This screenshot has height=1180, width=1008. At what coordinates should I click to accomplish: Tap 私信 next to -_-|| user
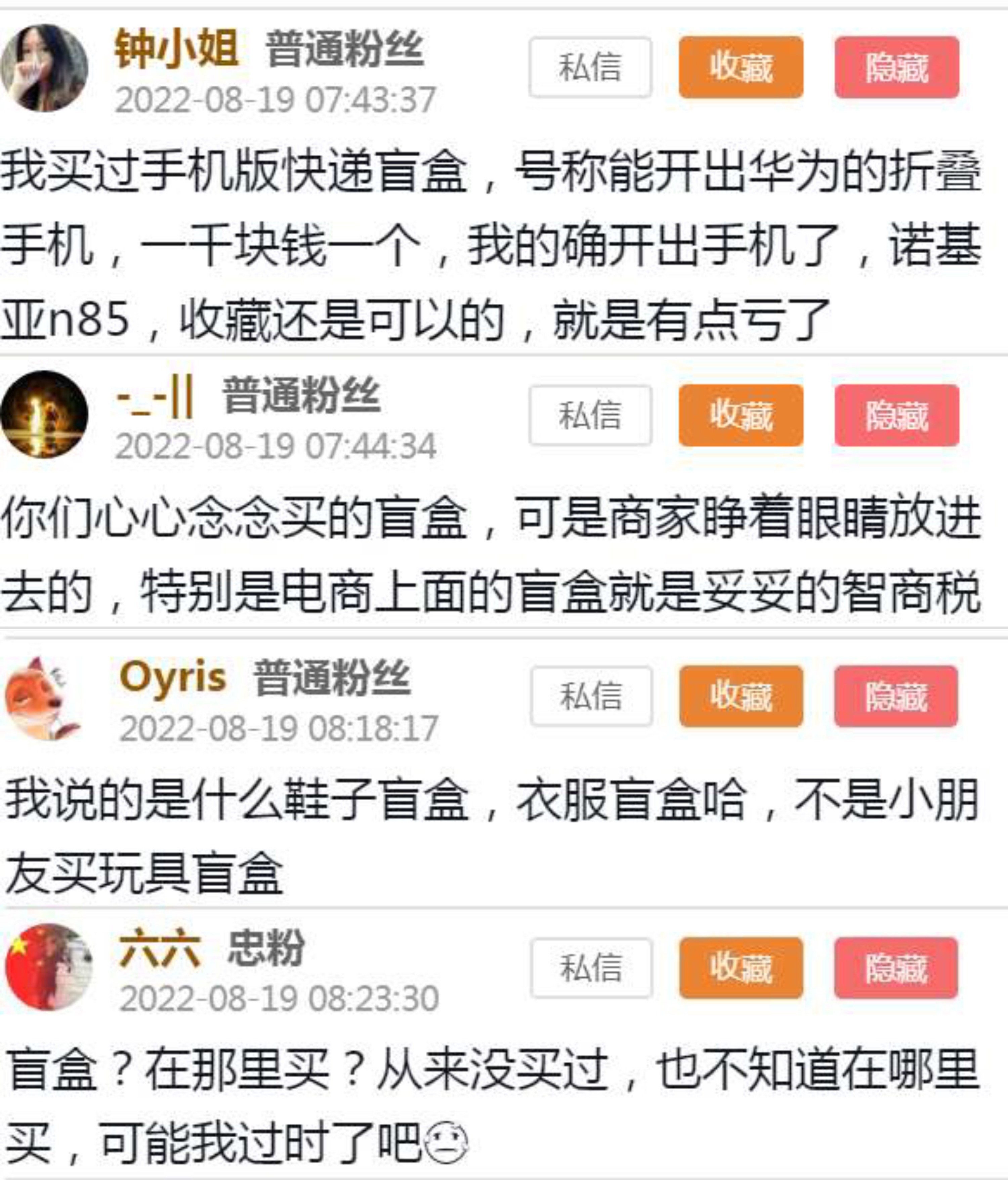click(590, 415)
